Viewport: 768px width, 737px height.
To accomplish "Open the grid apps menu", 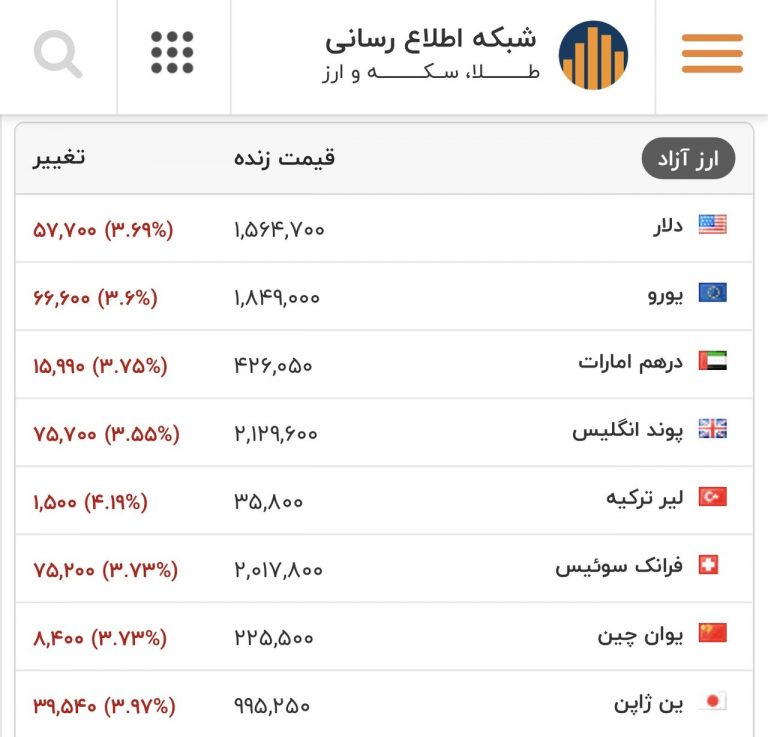I will click(172, 53).
